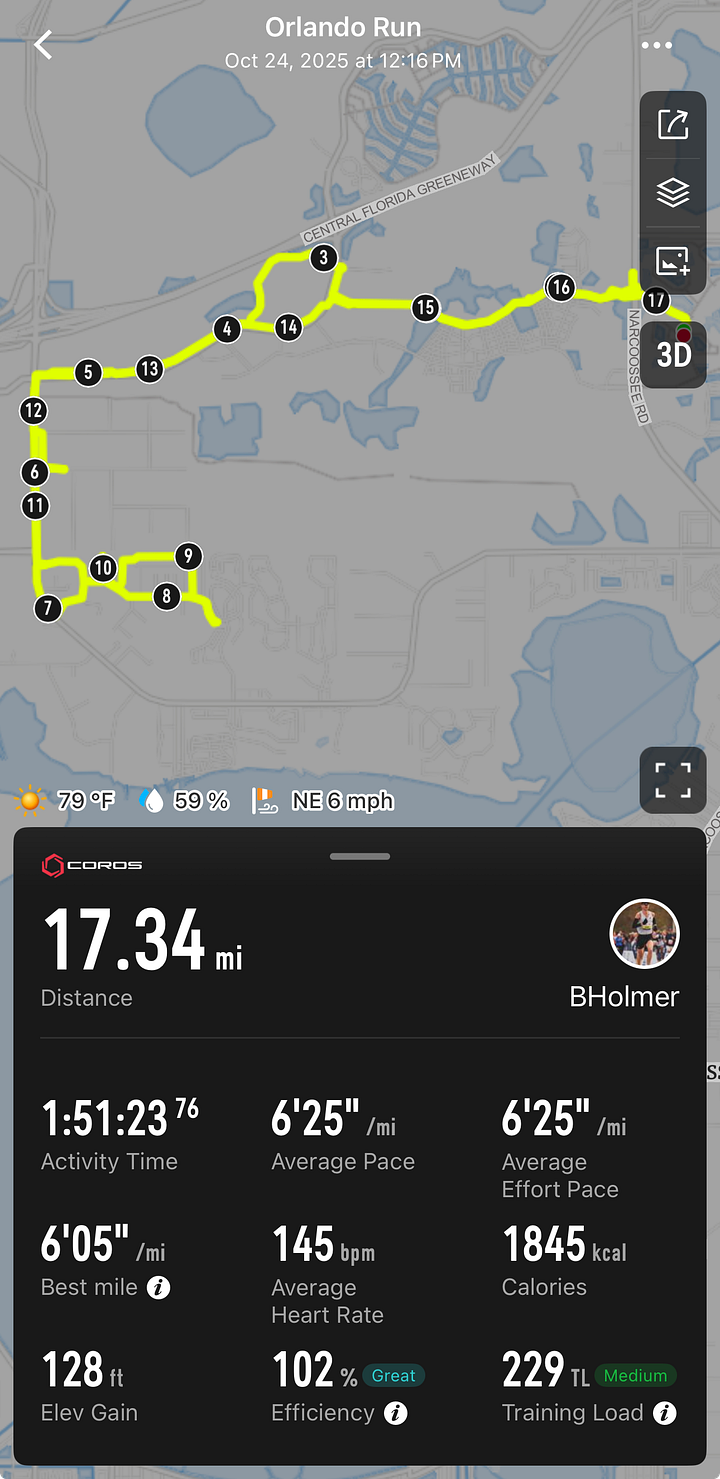Add a photo to the map image
The image size is (720, 1479).
click(673, 261)
